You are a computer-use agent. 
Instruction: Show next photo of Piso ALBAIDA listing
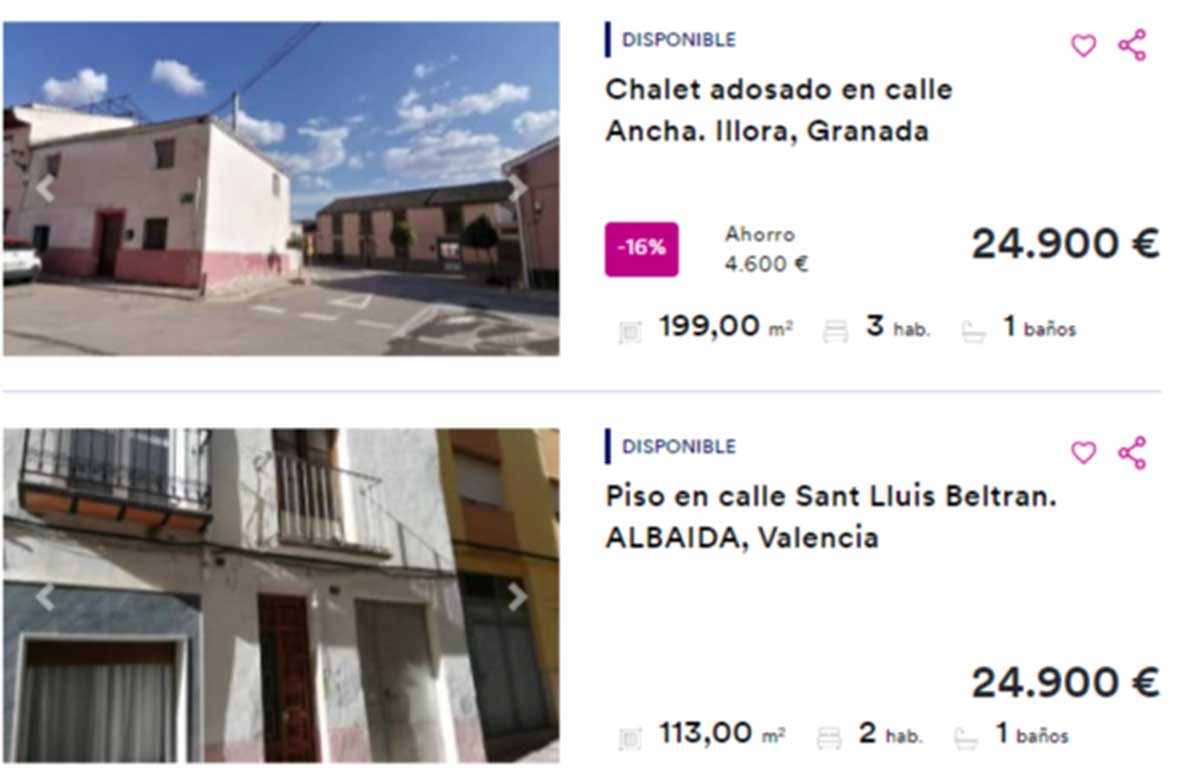click(x=517, y=597)
